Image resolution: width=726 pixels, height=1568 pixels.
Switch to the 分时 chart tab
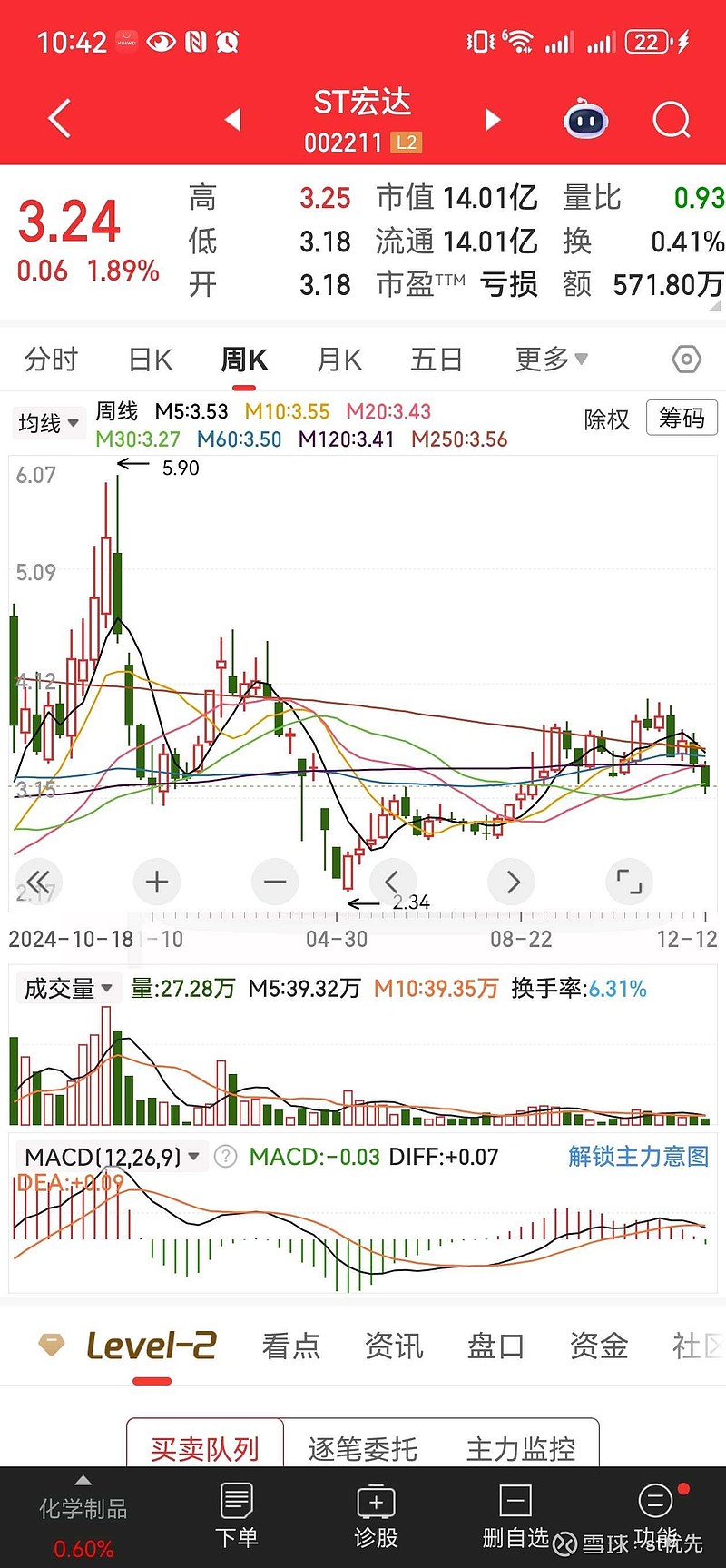click(51, 360)
